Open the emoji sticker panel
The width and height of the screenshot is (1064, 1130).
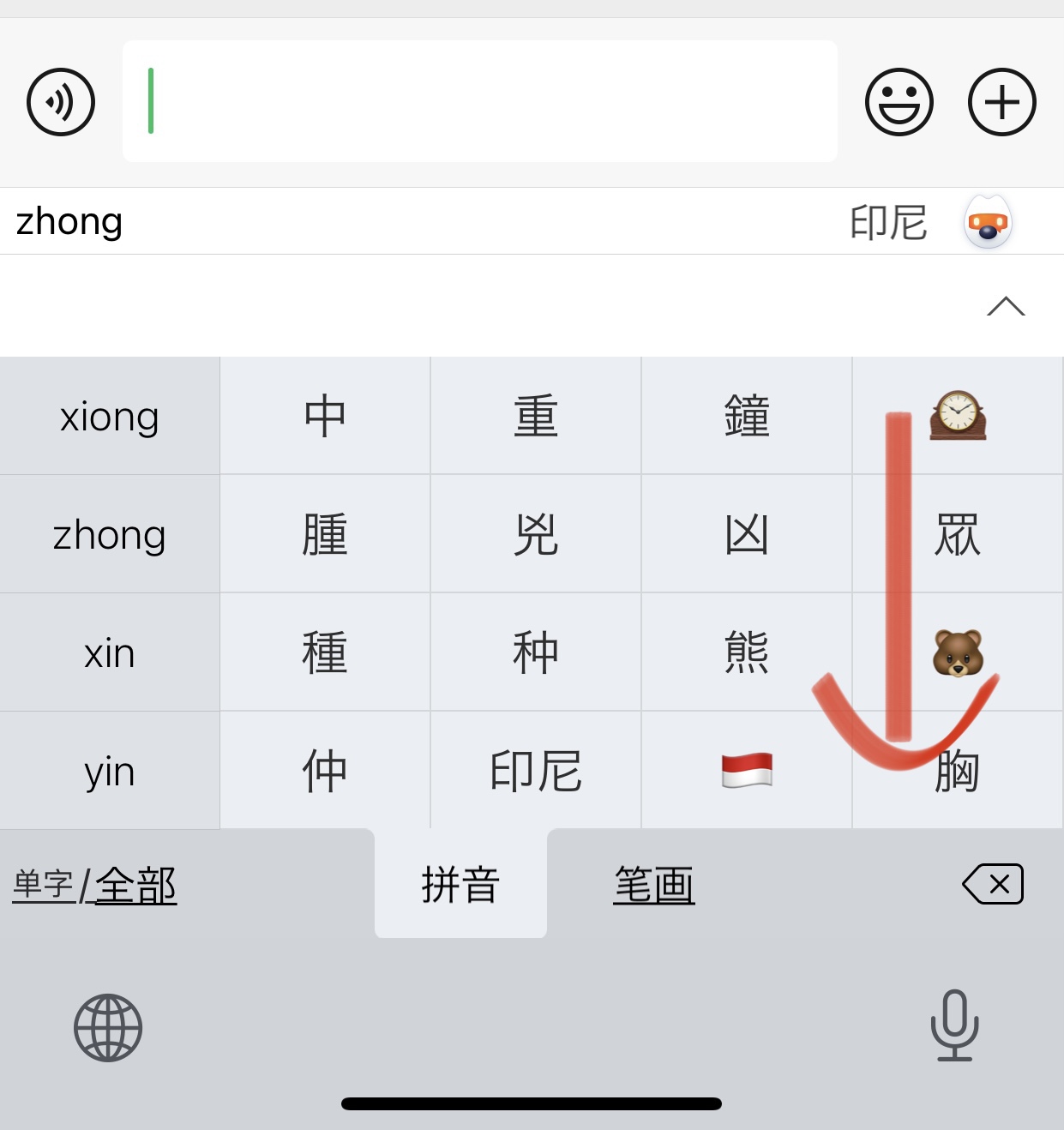click(899, 102)
